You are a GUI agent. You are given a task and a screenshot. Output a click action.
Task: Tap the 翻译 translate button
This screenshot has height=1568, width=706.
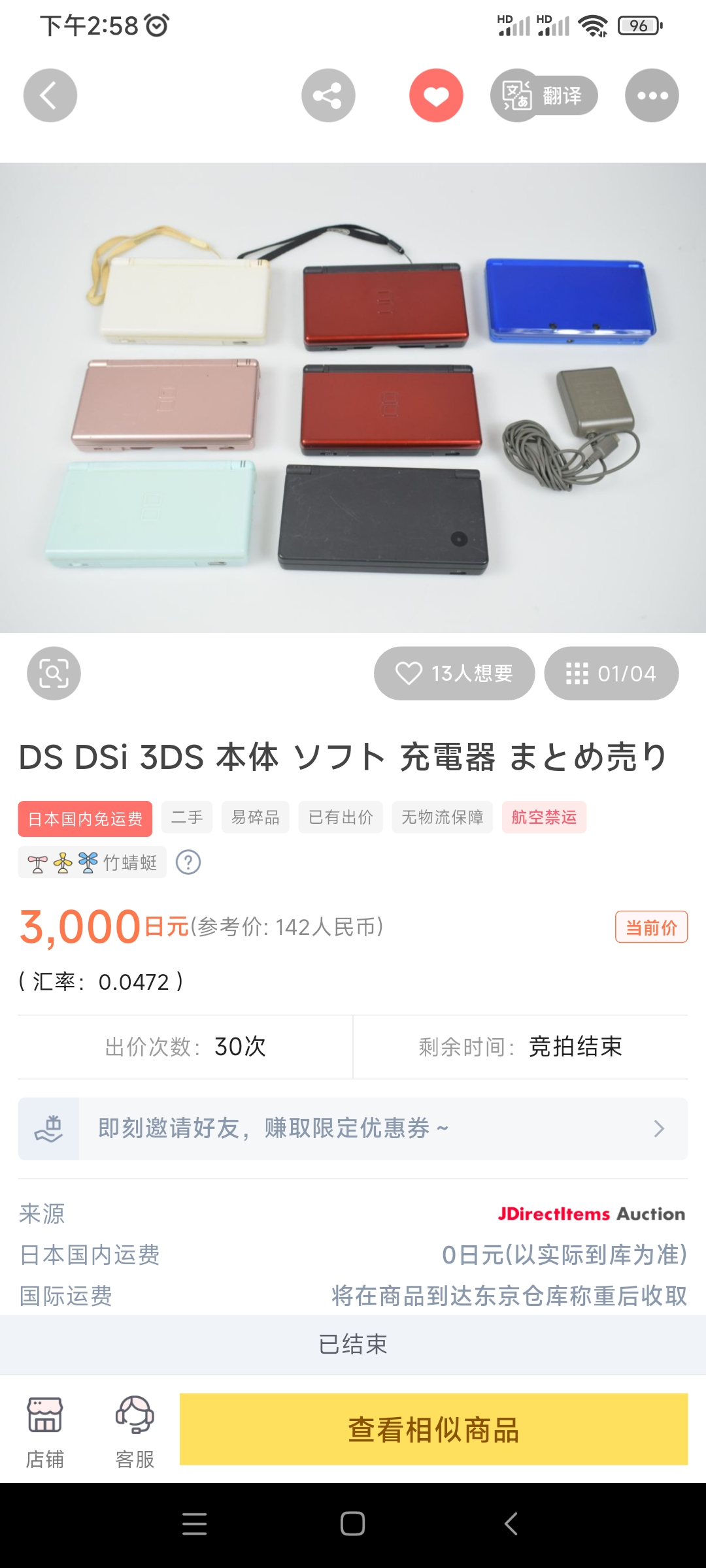coord(545,95)
